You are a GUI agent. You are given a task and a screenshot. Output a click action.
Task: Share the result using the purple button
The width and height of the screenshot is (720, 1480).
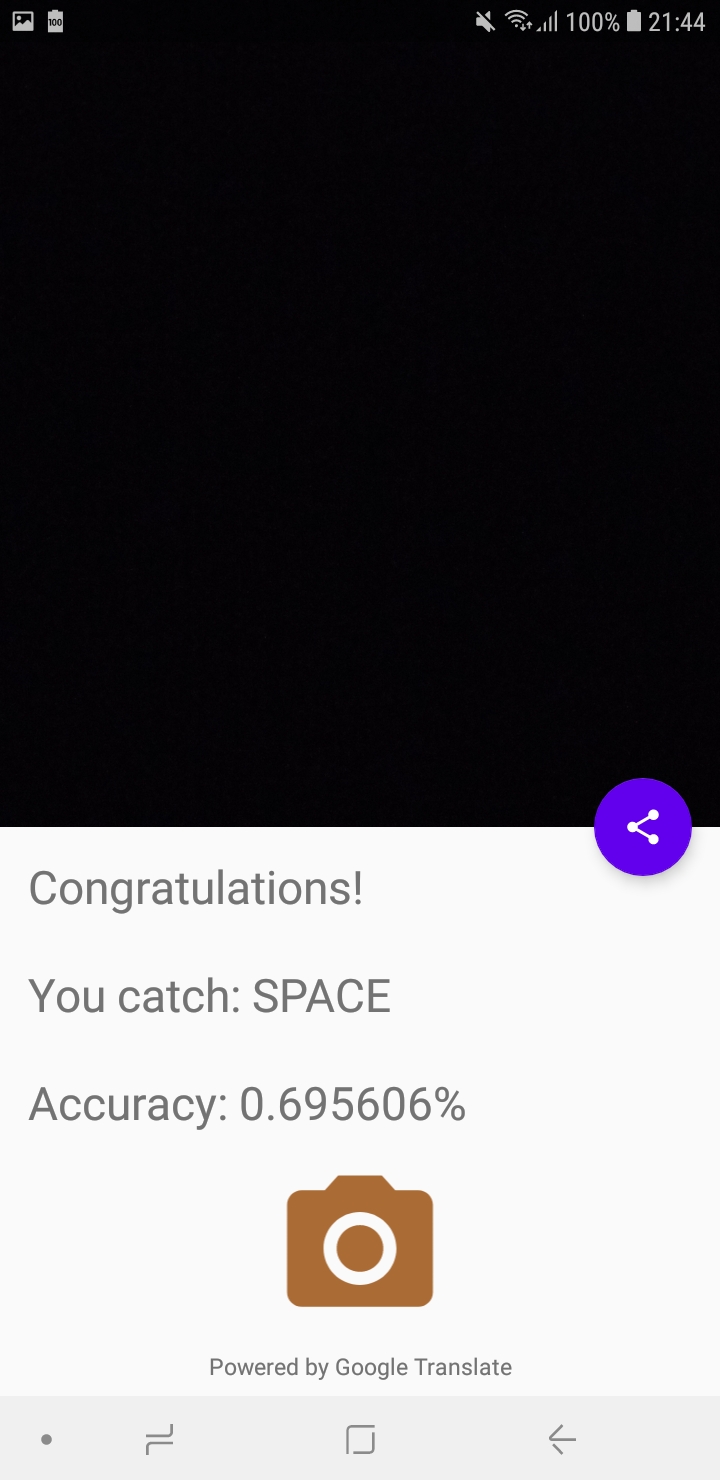[x=642, y=827]
